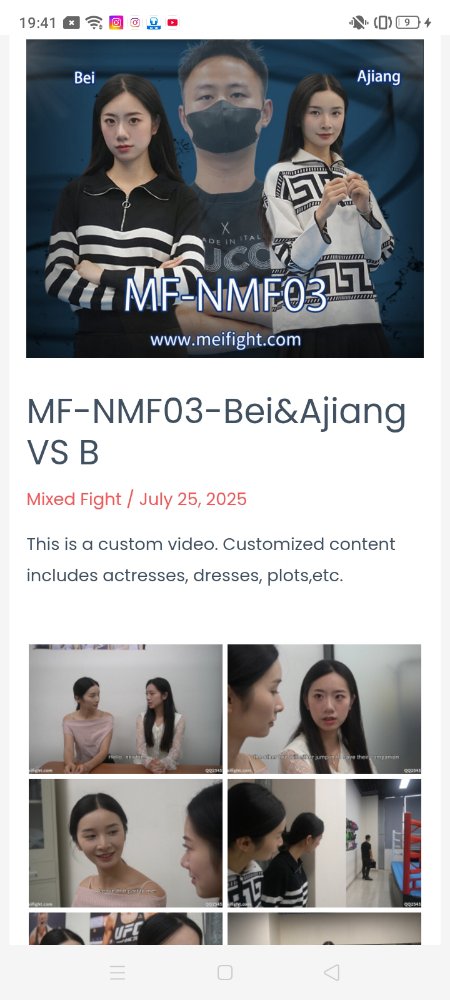This screenshot has width=450, height=1000.
Task: Open gallery photo showing the boxing ring
Action: pyautogui.click(x=324, y=843)
